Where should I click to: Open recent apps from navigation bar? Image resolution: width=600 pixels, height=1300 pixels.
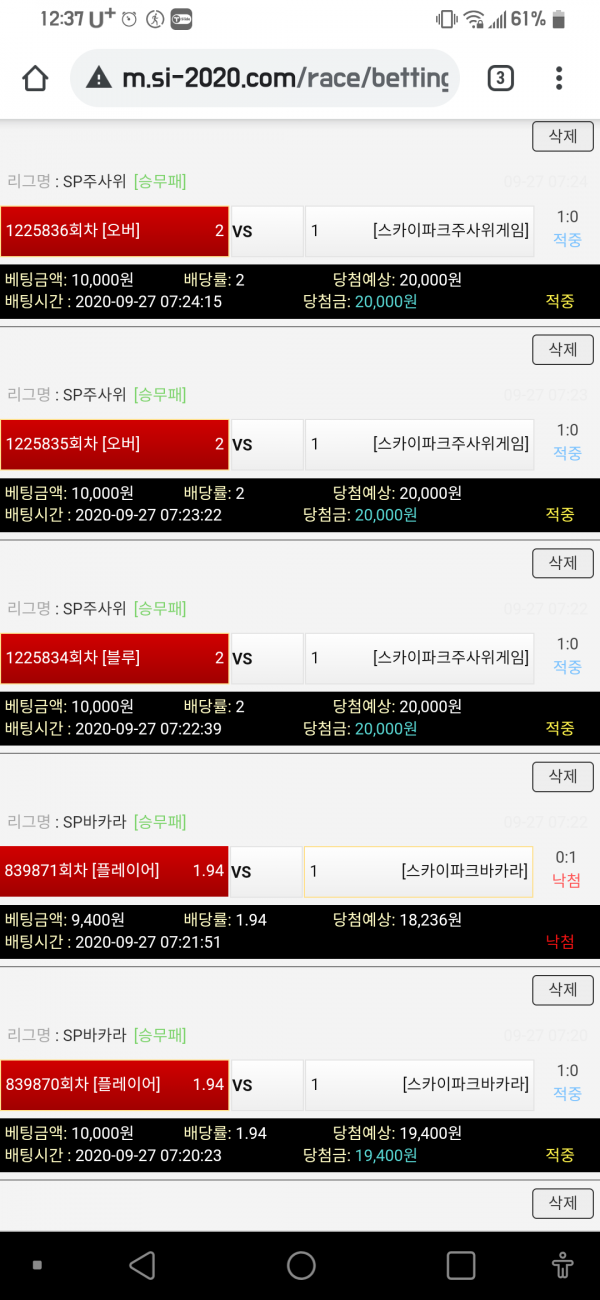(460, 1265)
